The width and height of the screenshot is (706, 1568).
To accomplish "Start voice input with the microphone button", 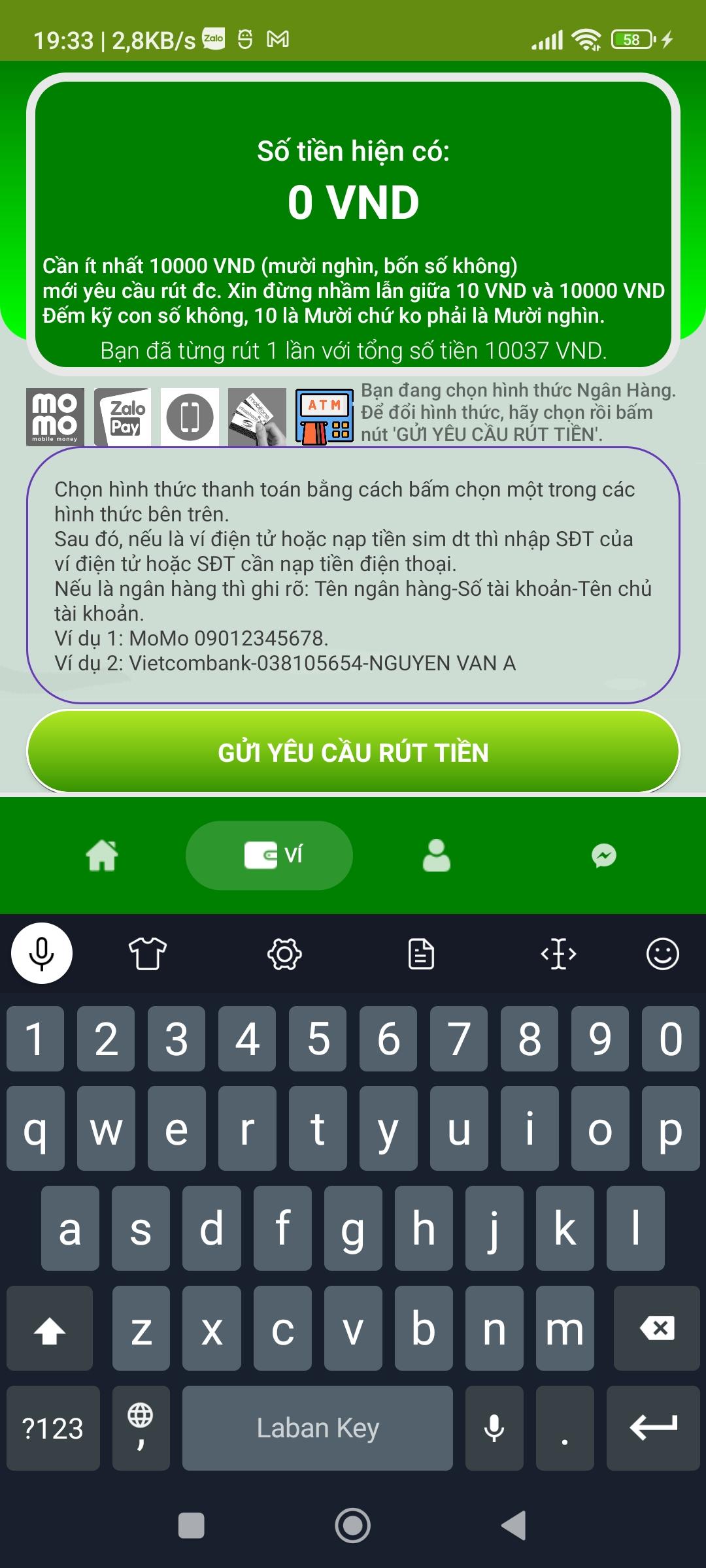I will coord(42,953).
